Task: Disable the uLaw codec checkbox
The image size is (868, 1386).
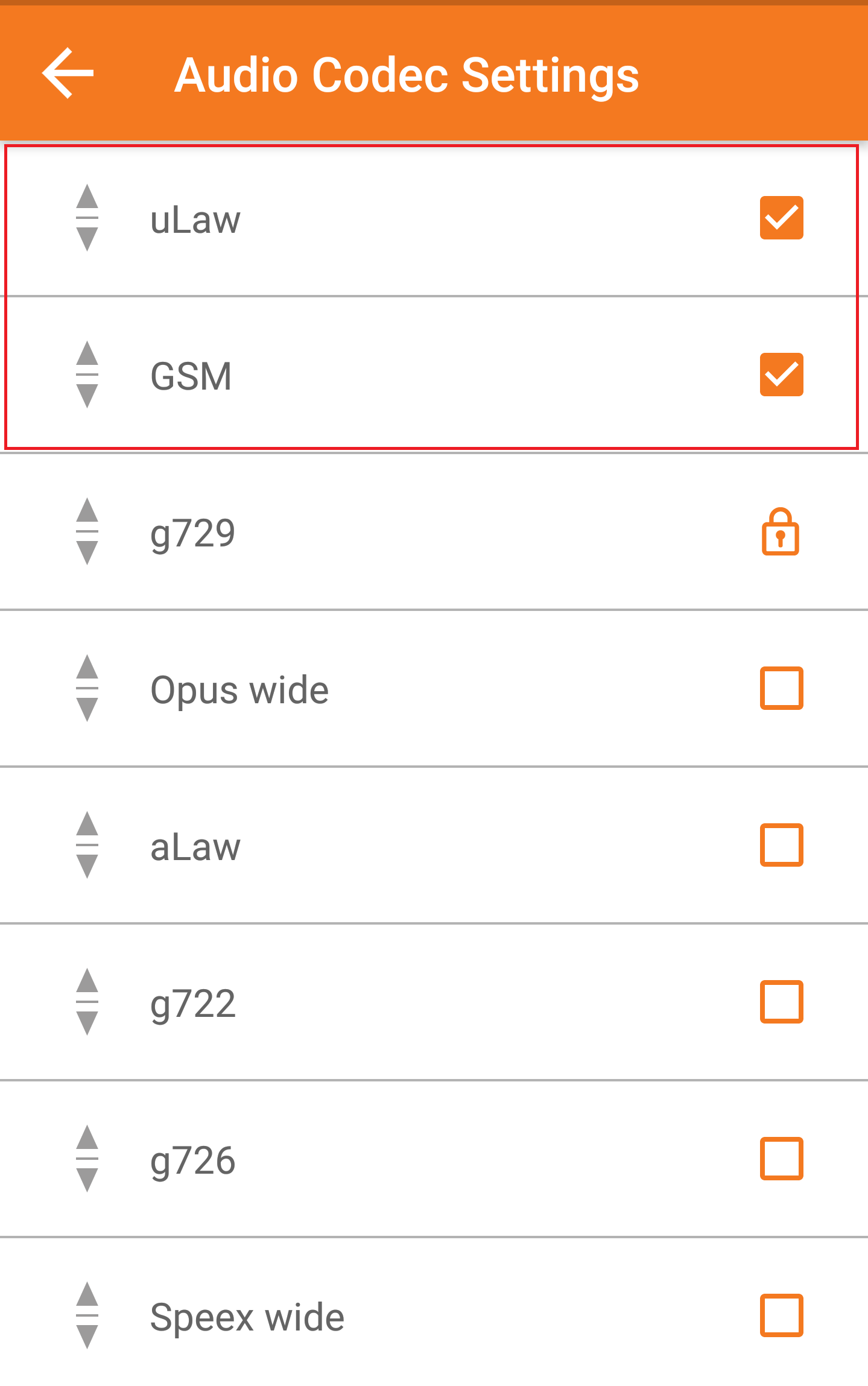Action: [x=781, y=218]
